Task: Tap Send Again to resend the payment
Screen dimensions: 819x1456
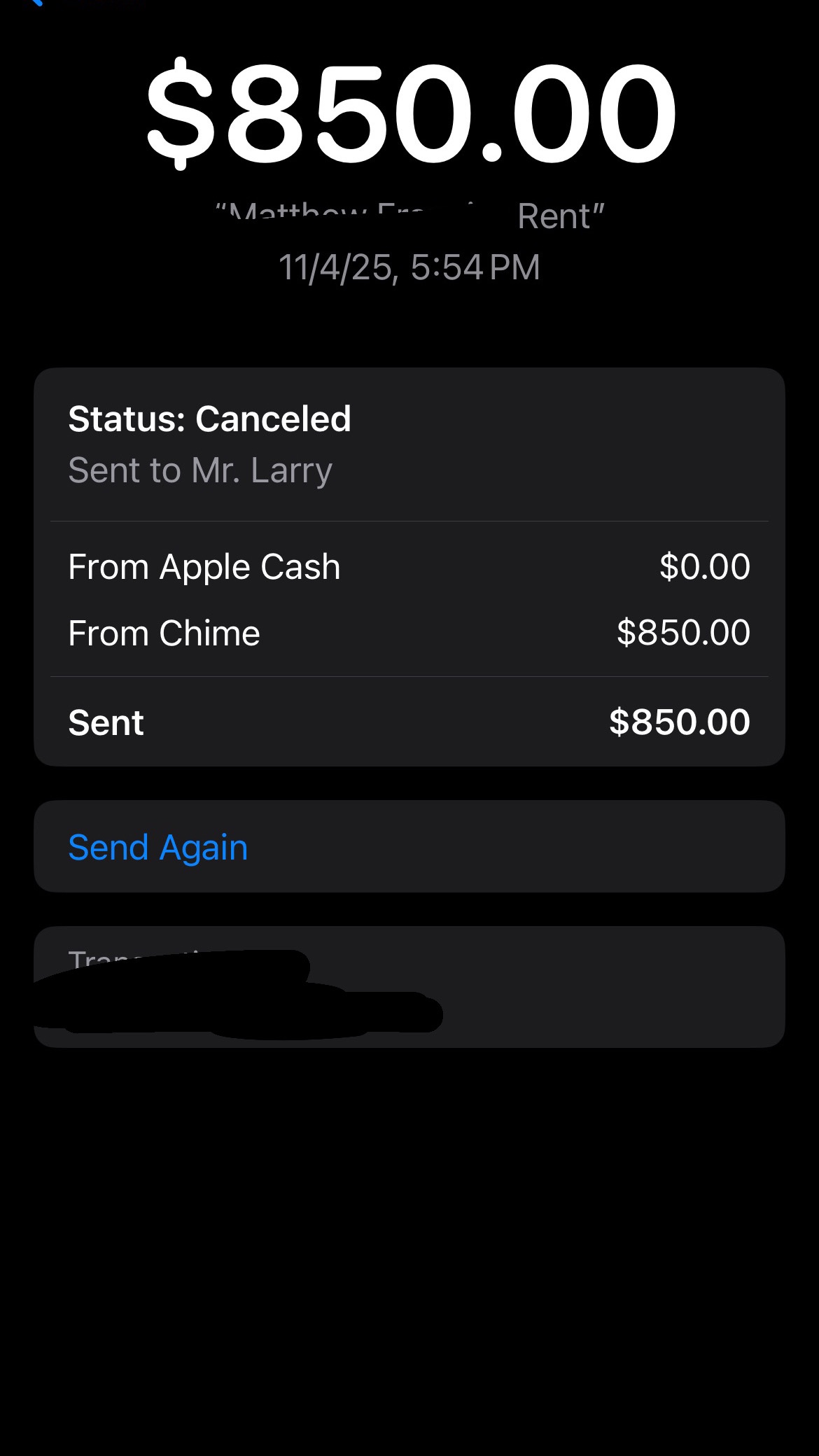Action: coord(158,847)
